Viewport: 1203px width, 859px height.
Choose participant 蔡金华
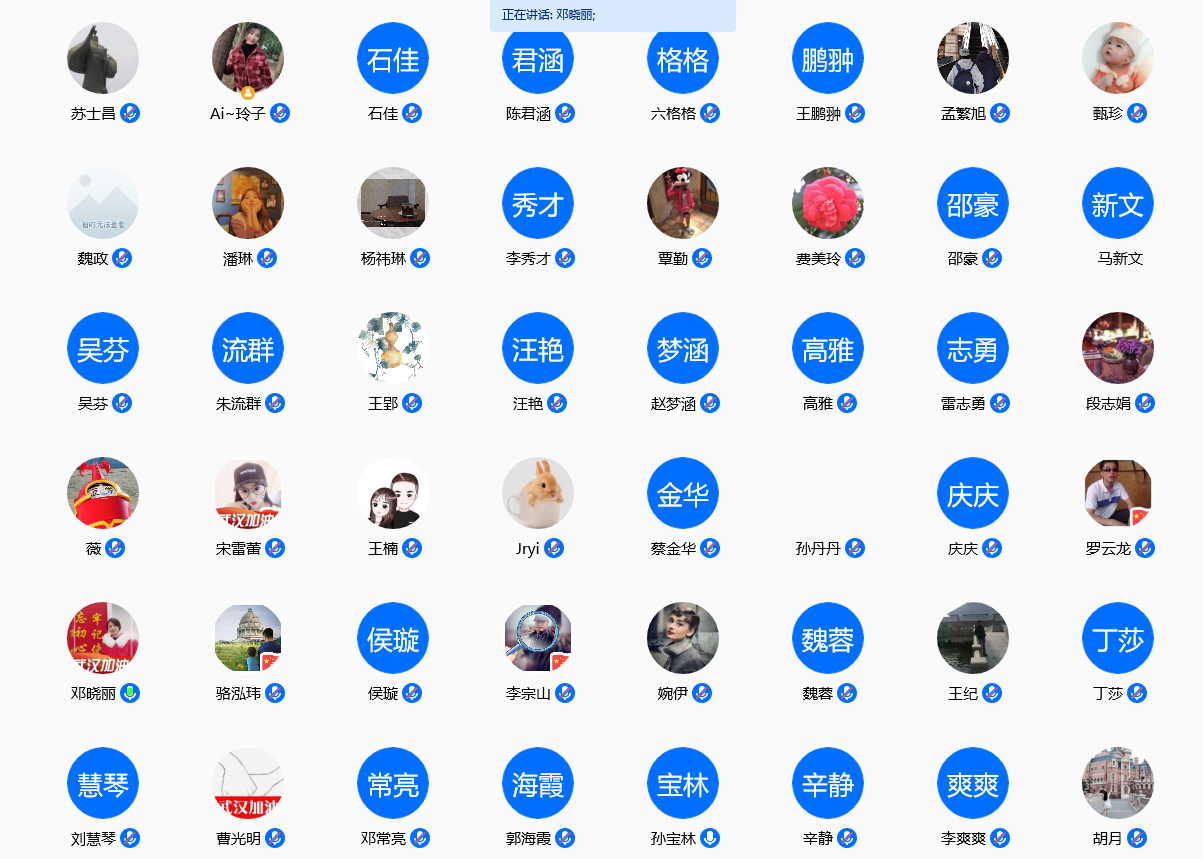tap(683, 493)
